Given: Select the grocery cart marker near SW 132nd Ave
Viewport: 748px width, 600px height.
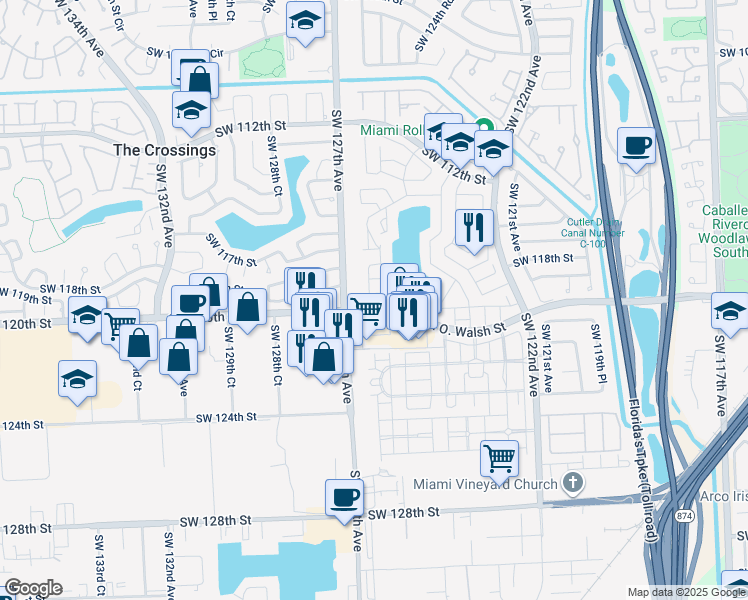Looking at the screenshot, I should pyautogui.click(x=120, y=326).
